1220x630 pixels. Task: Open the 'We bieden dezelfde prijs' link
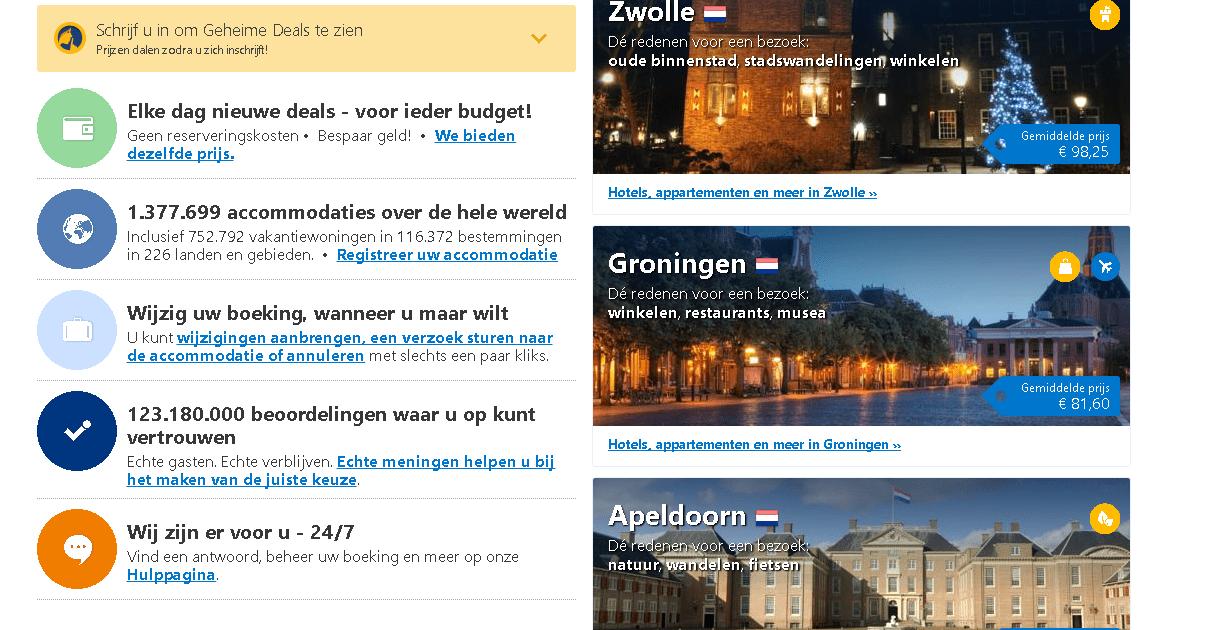474,136
